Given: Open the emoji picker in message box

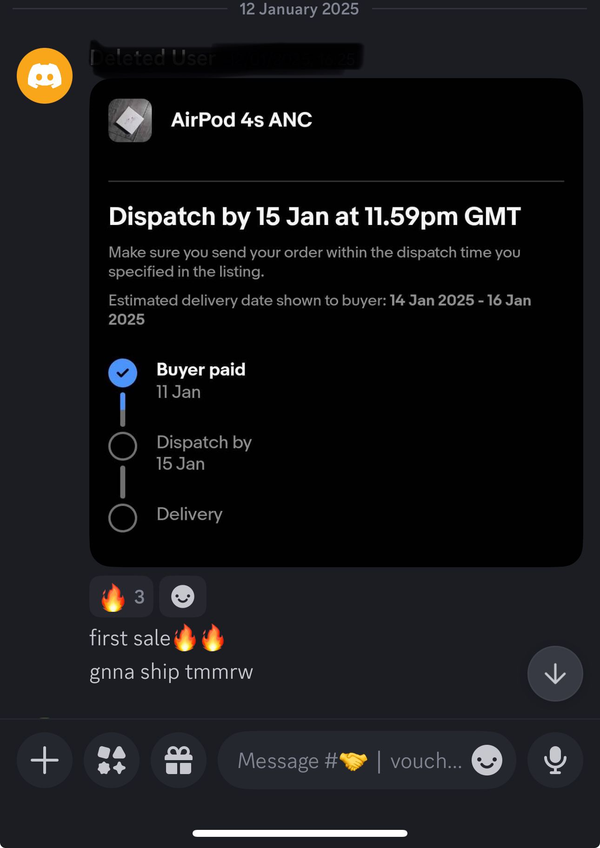Looking at the screenshot, I should [x=487, y=761].
